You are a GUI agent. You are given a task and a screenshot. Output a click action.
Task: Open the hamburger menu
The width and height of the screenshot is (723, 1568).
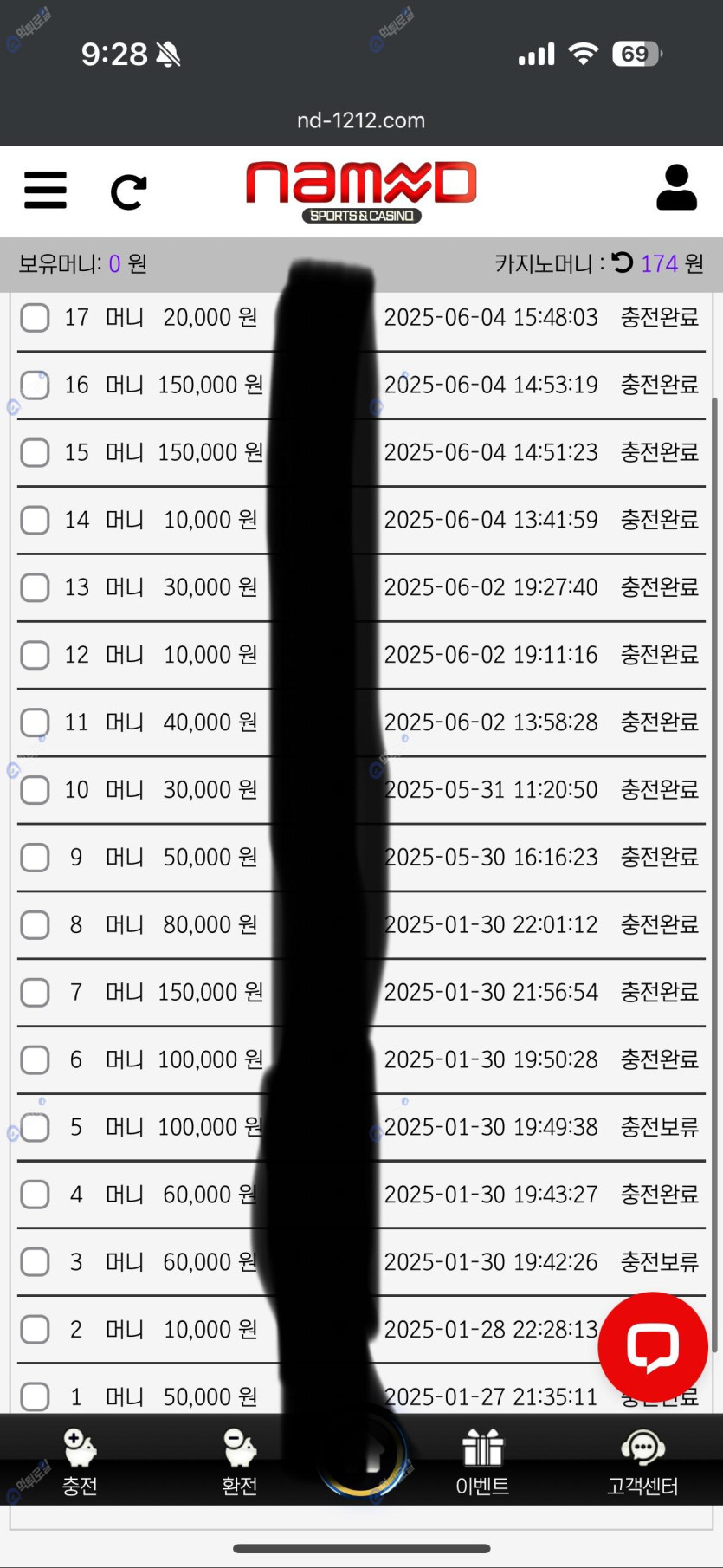pos(45,190)
